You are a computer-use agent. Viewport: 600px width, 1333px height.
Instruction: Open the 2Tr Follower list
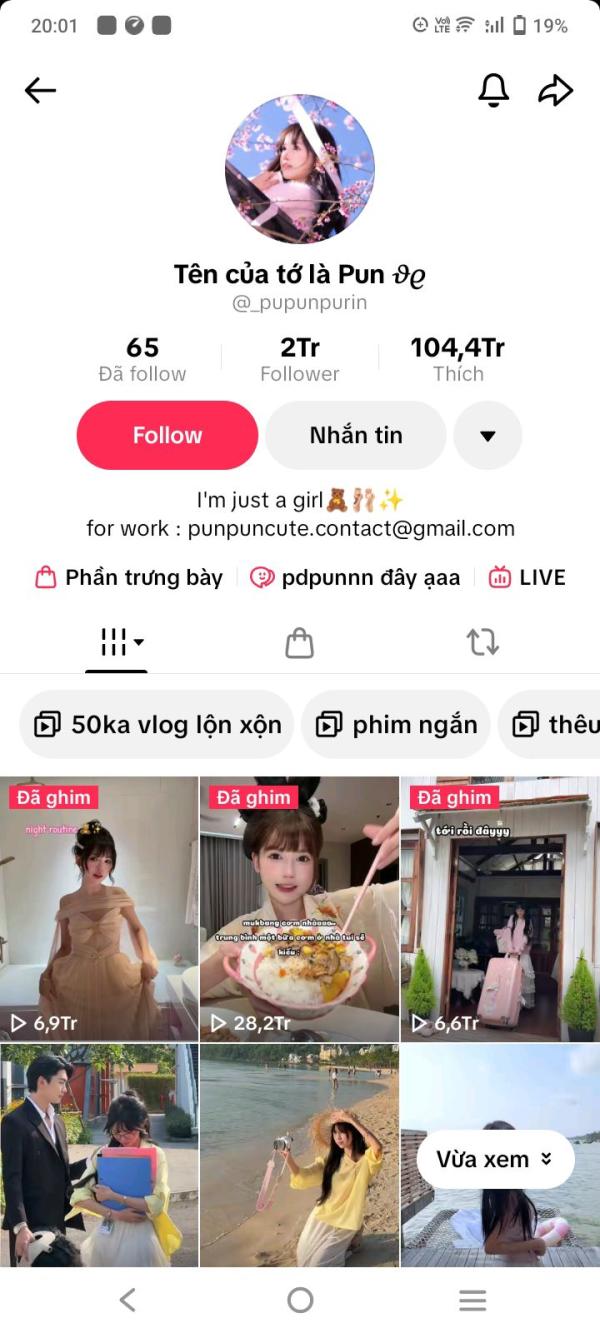[x=300, y=360]
